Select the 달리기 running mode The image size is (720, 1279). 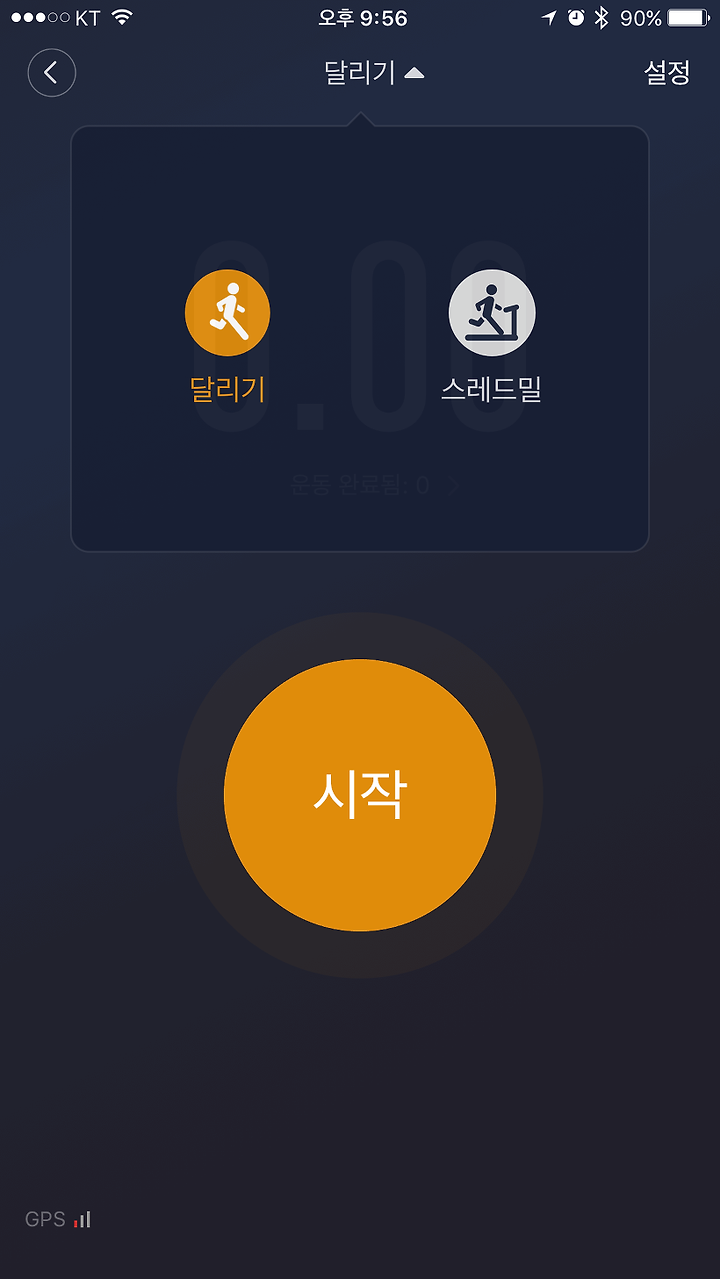point(228,337)
